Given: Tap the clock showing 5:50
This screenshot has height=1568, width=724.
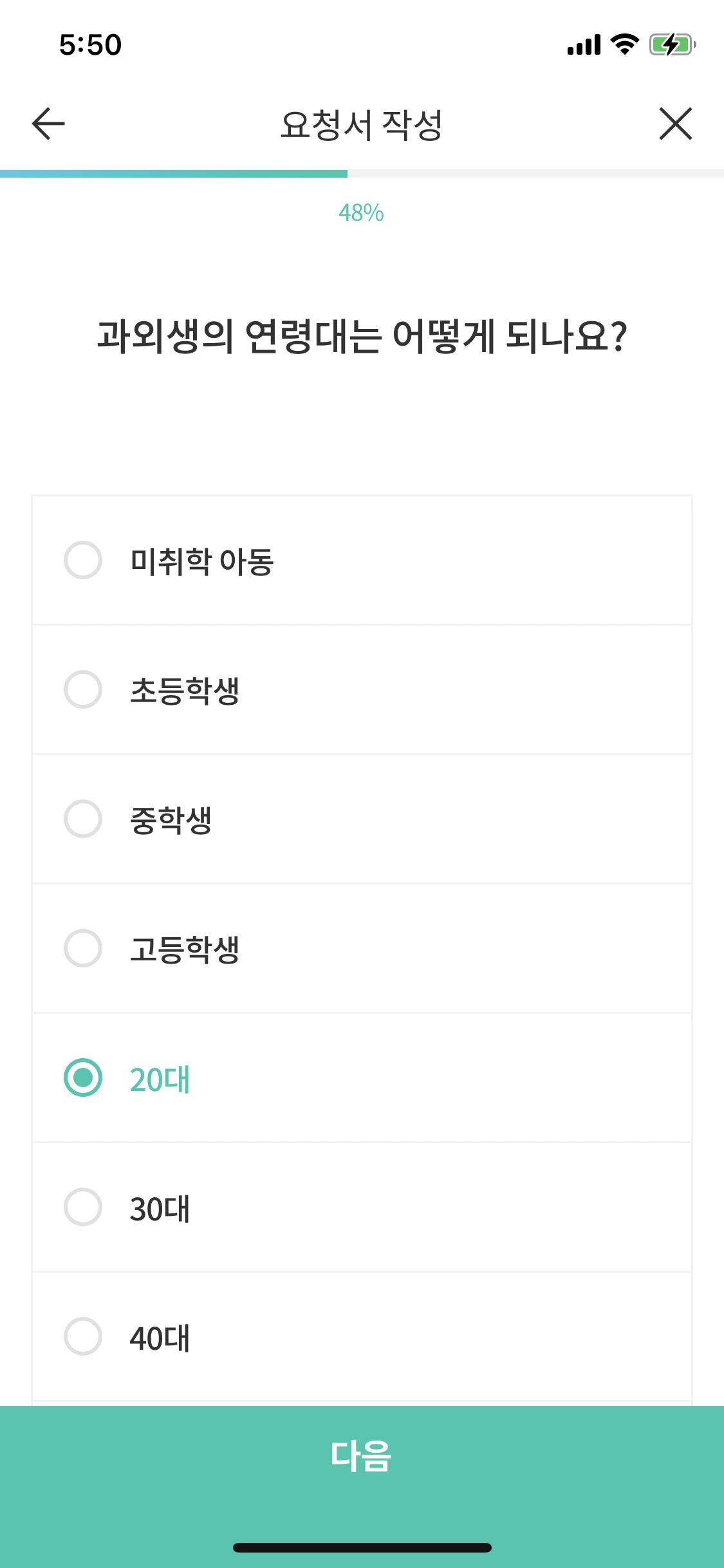Looking at the screenshot, I should tap(90, 44).
